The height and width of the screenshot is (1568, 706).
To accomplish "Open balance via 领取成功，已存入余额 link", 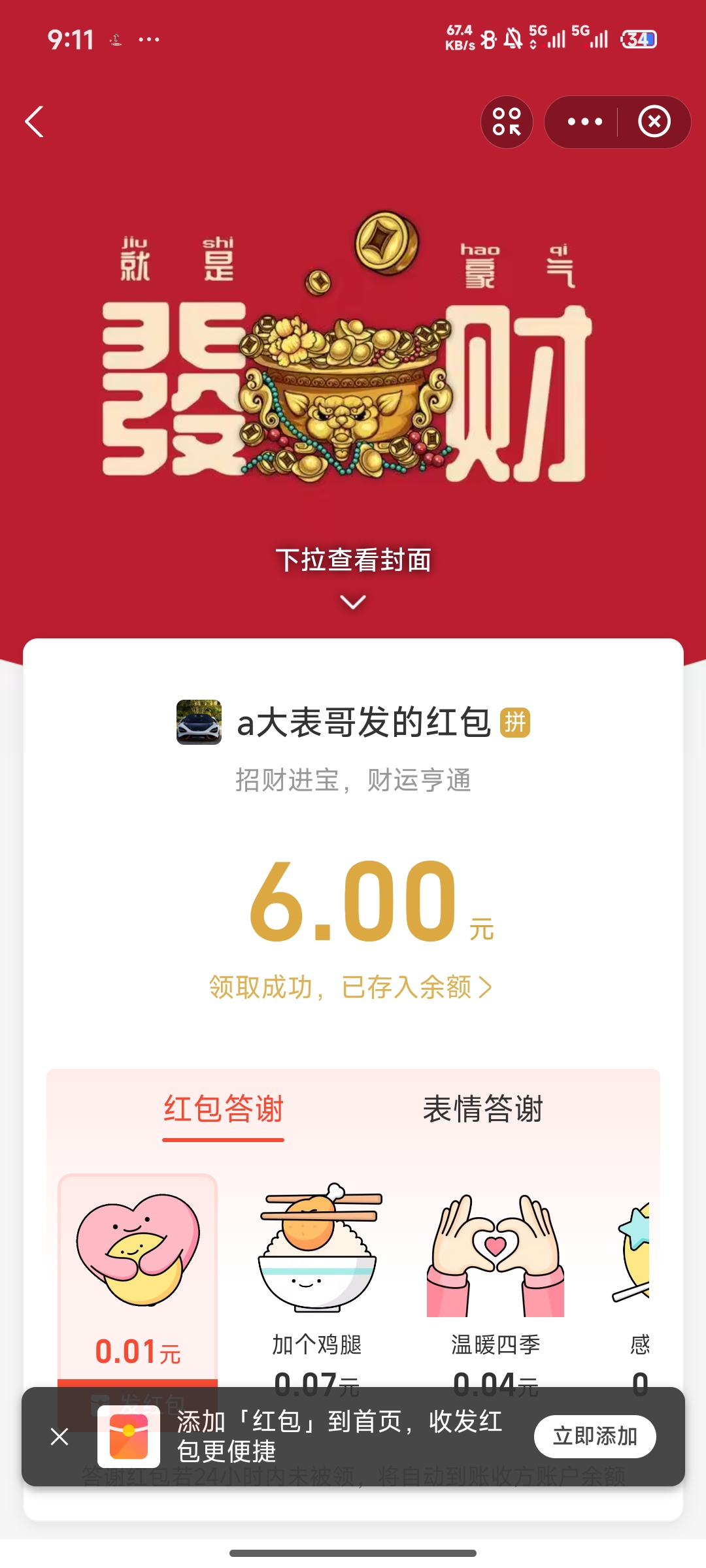I will (x=350, y=987).
